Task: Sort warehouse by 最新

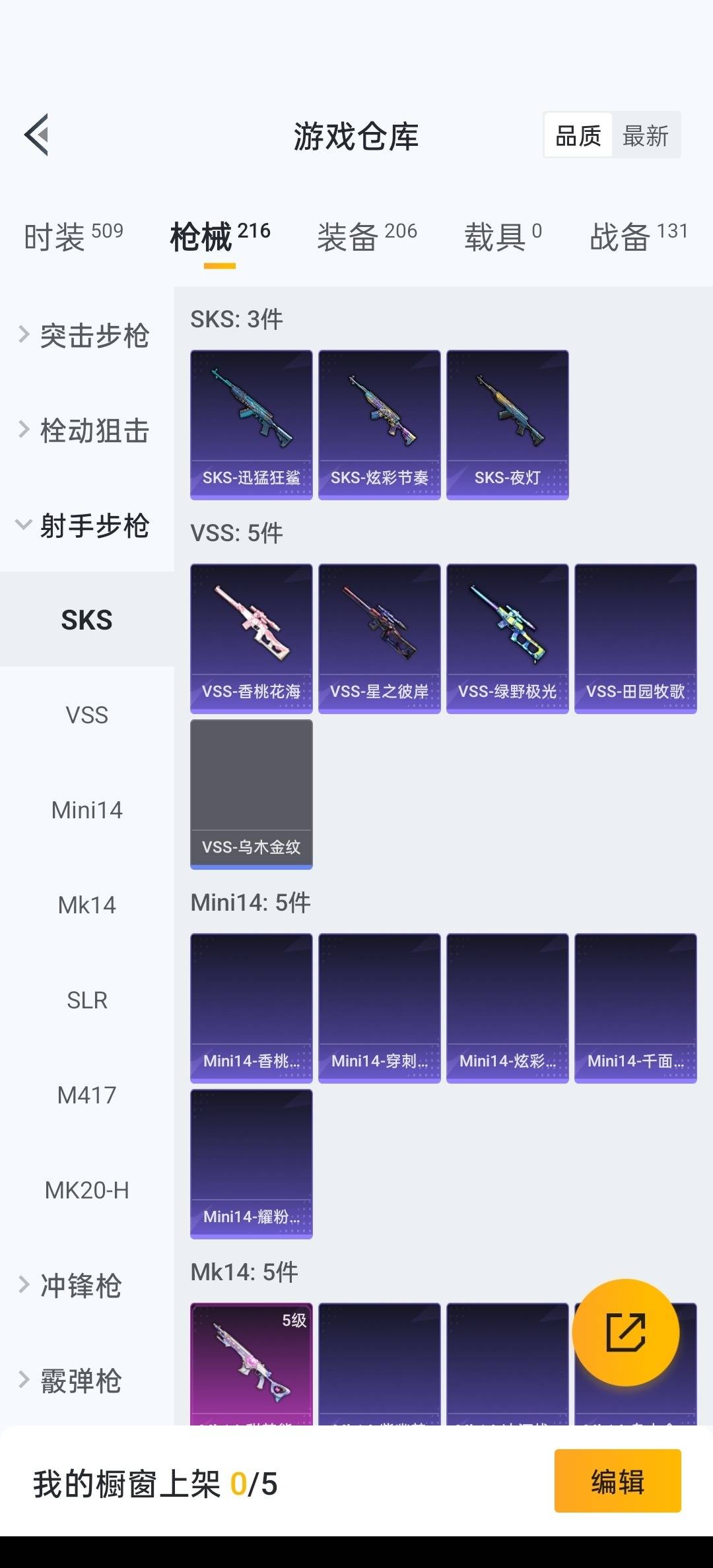Action: coord(645,136)
